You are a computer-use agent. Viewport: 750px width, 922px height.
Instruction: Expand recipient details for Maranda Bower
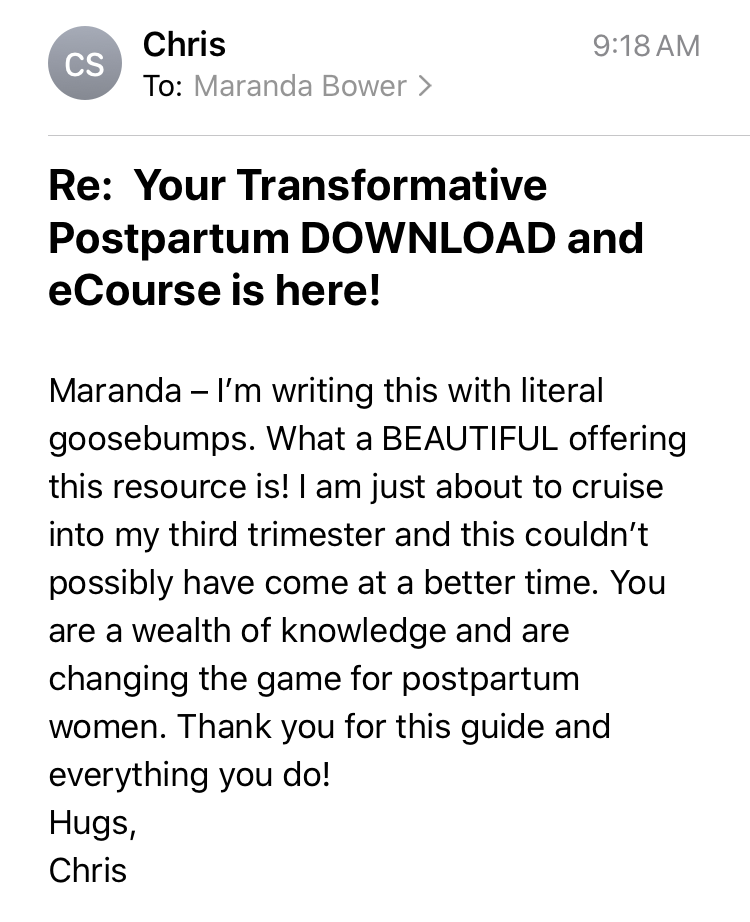click(x=313, y=87)
